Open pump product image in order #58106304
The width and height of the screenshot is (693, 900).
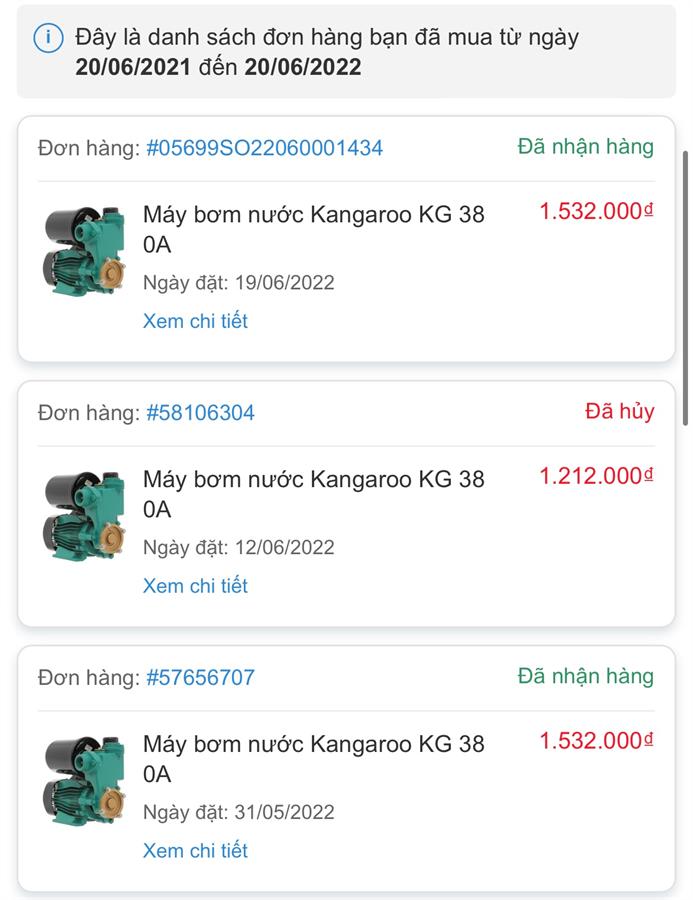85,515
